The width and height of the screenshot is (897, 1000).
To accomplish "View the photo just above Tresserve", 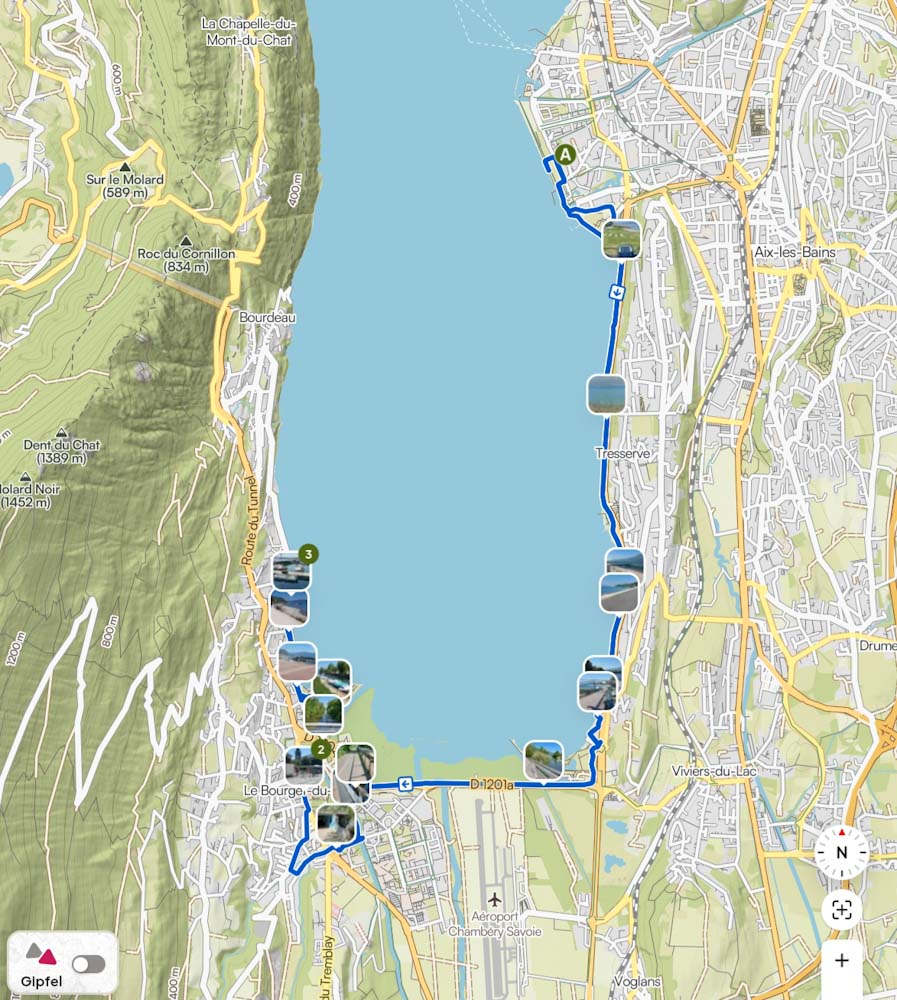I will 606,394.
